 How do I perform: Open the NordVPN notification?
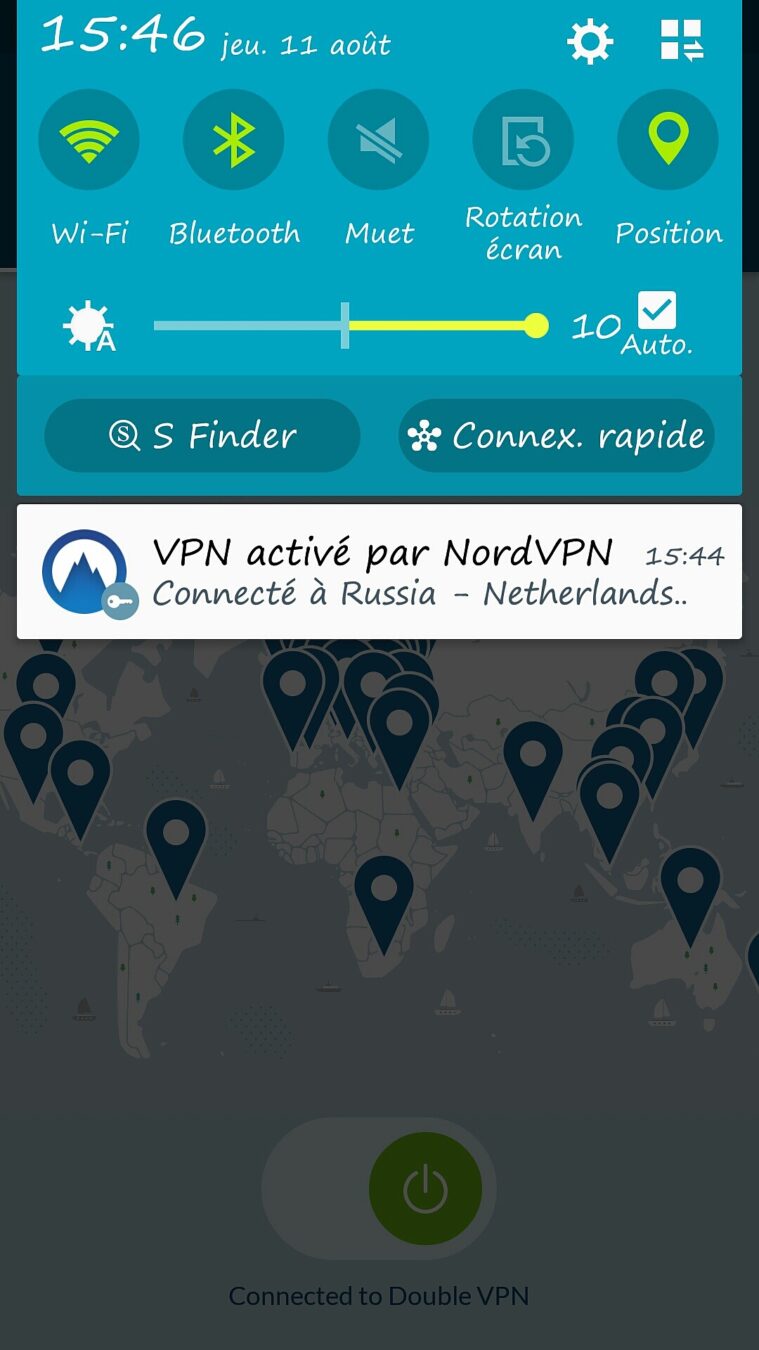coord(379,572)
